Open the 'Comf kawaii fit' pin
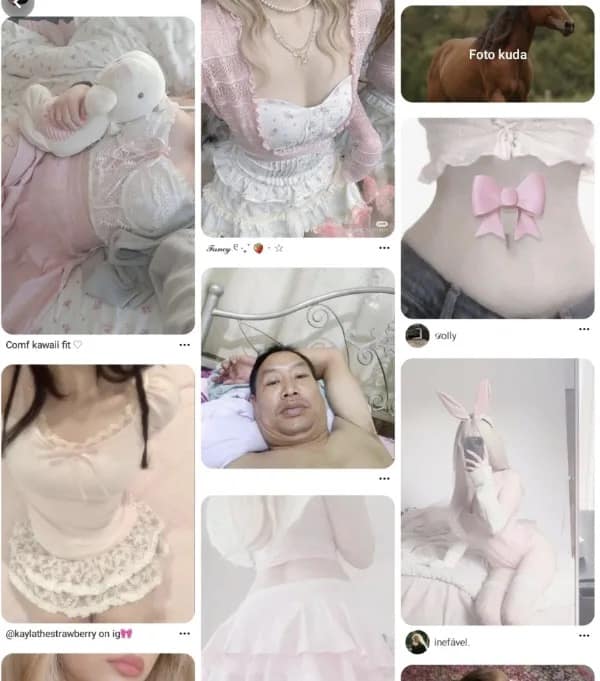This screenshot has height=681, width=600. click(x=98, y=175)
